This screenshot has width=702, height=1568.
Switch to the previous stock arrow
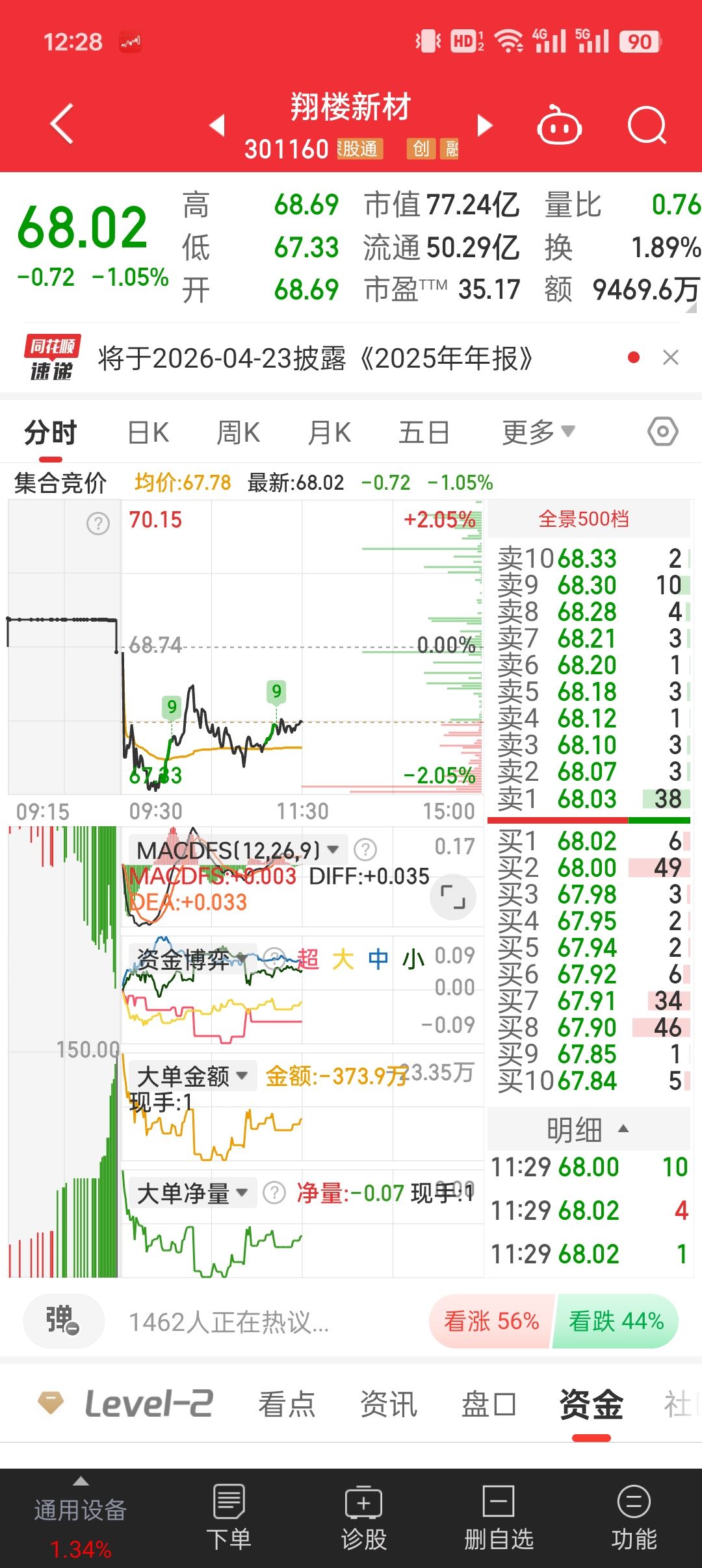point(218,125)
